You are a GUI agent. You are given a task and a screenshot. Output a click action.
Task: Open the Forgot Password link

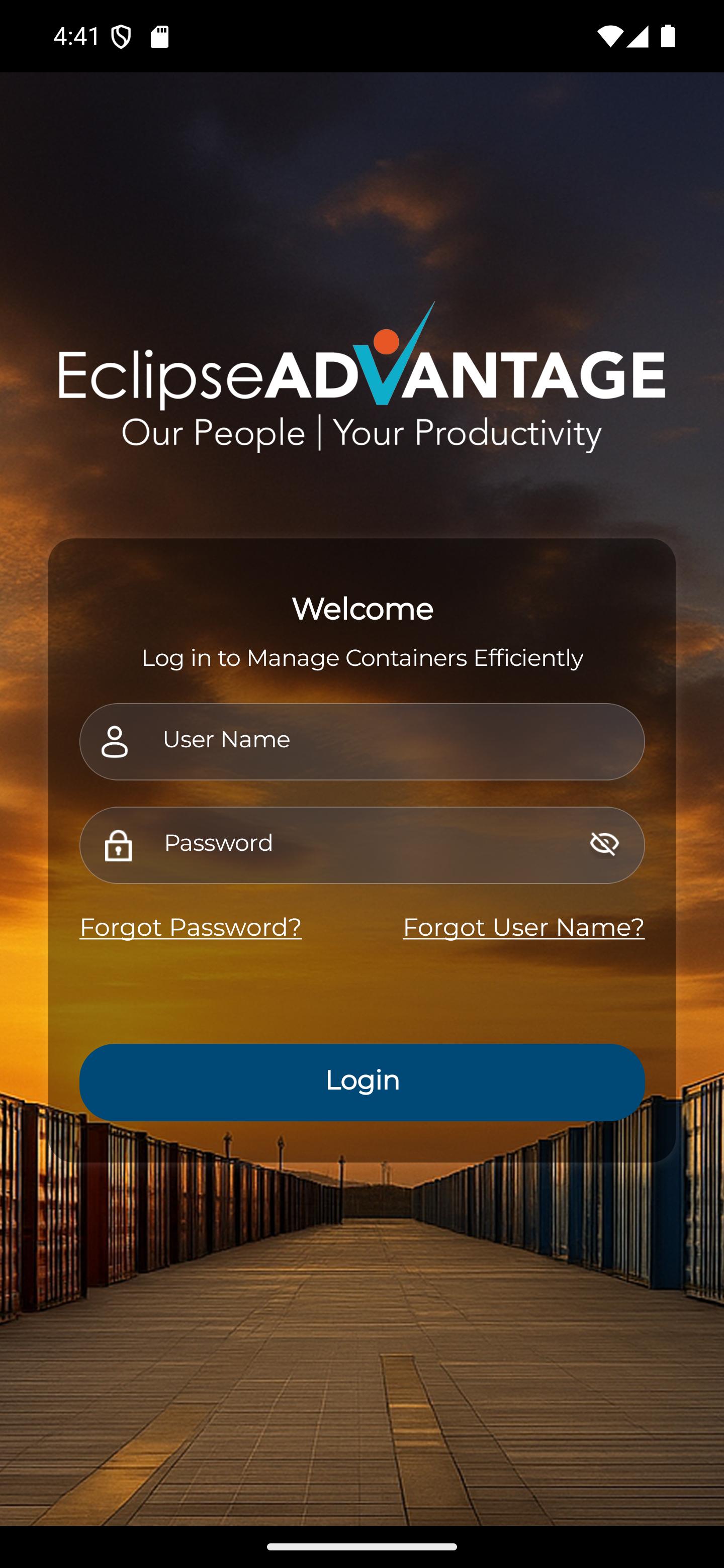(x=191, y=928)
